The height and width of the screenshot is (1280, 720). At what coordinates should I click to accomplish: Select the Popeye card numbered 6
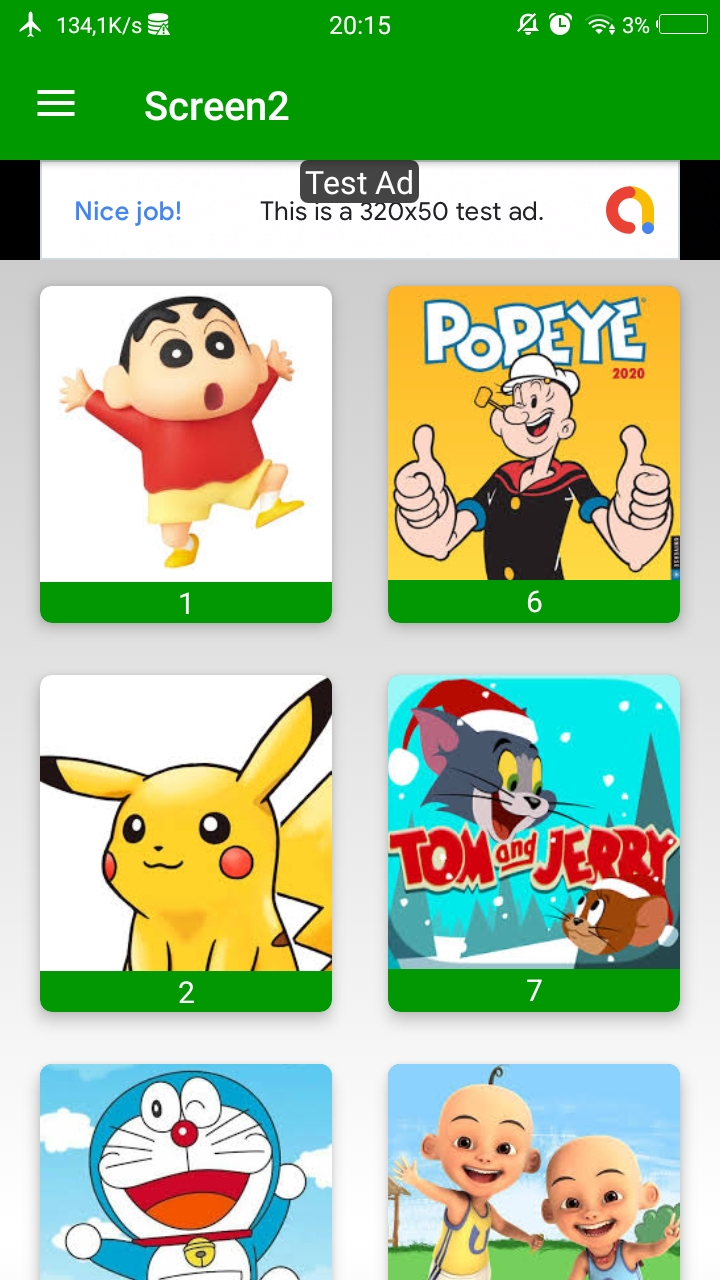pos(534,454)
